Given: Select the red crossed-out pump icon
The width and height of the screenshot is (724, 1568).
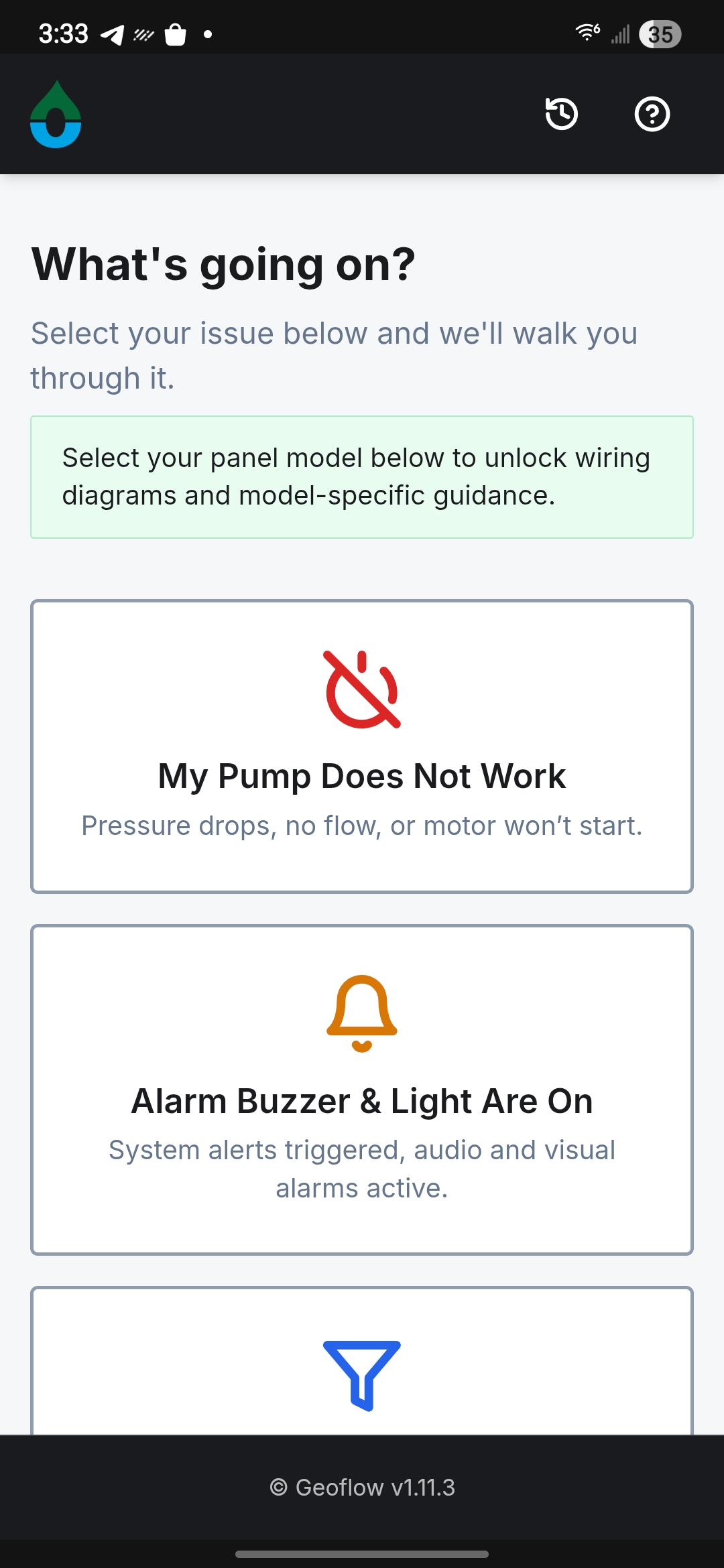Looking at the screenshot, I should tap(361, 690).
